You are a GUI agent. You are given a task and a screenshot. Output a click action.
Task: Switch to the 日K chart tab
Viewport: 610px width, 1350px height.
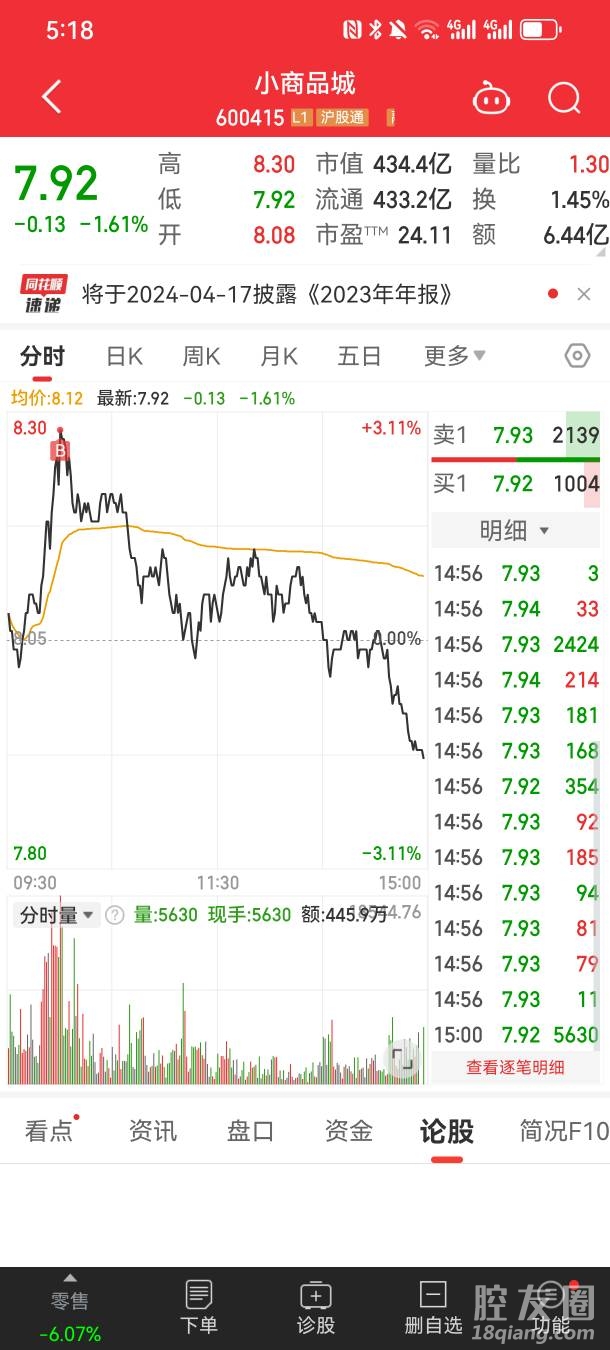pyautogui.click(x=125, y=356)
